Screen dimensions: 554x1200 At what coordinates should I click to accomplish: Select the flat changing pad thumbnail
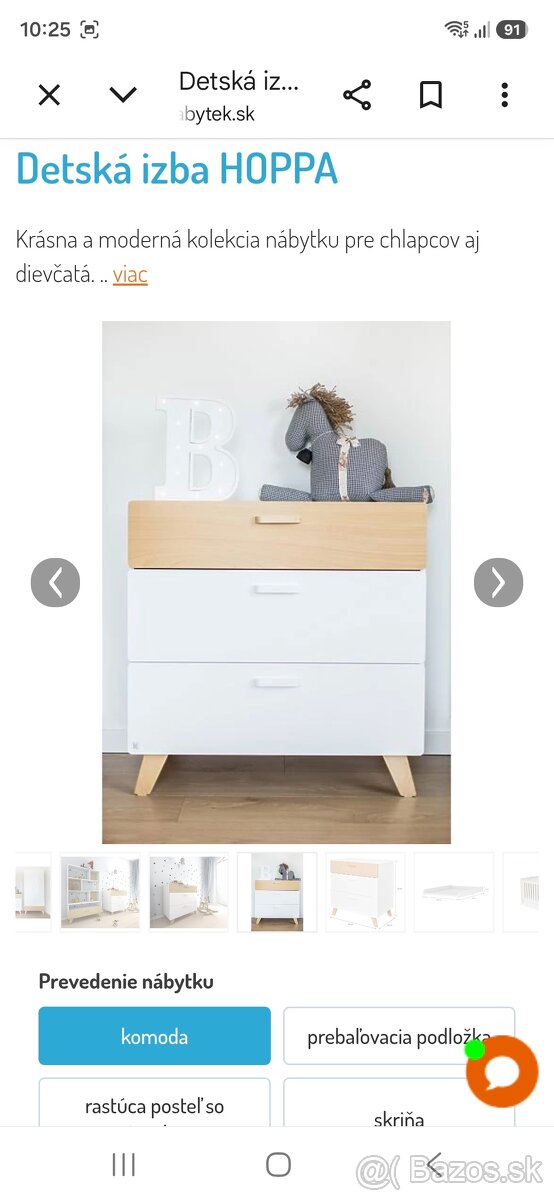[x=454, y=892]
